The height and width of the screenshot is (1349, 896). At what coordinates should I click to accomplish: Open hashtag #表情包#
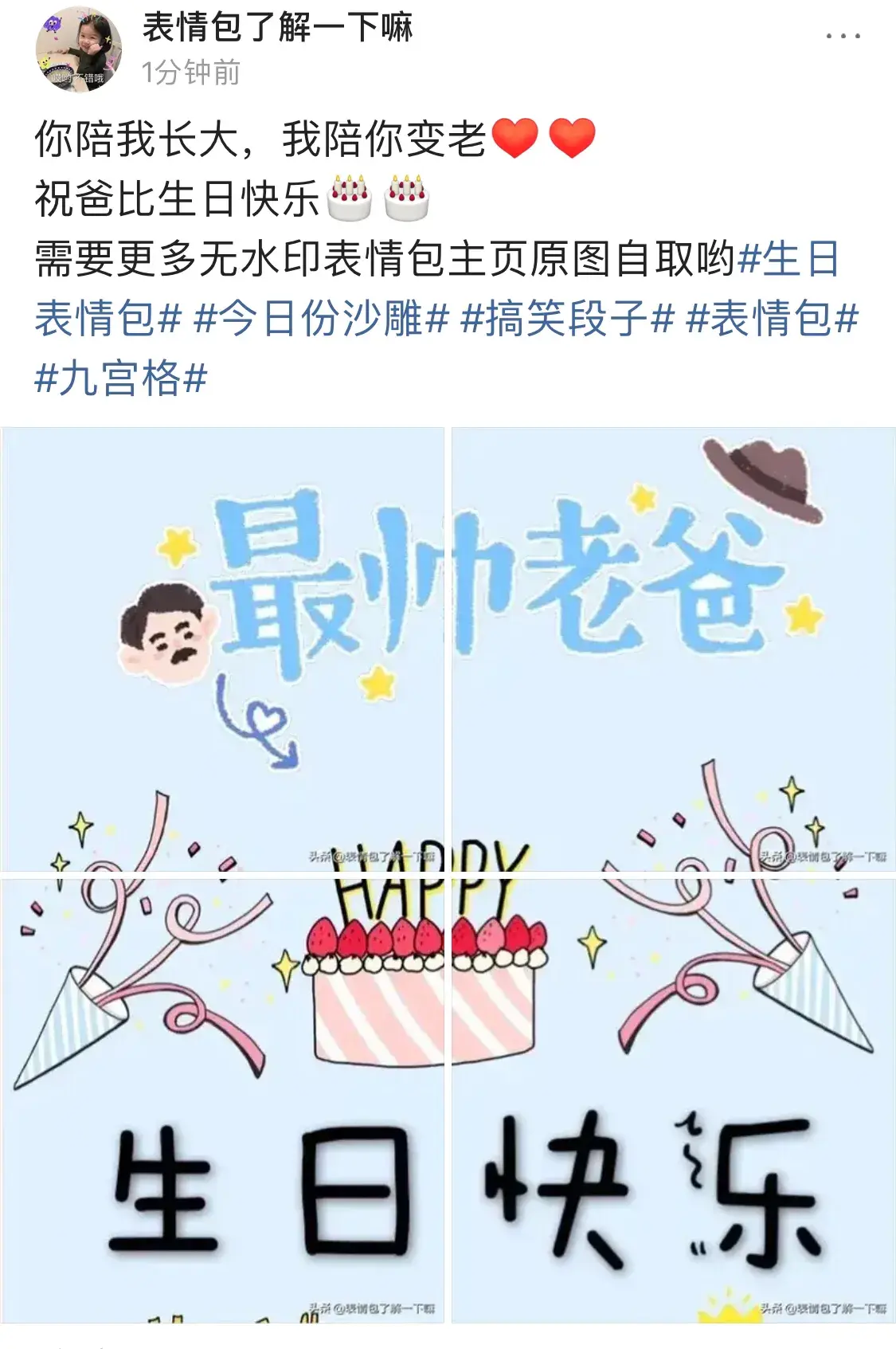pyautogui.click(x=772, y=320)
